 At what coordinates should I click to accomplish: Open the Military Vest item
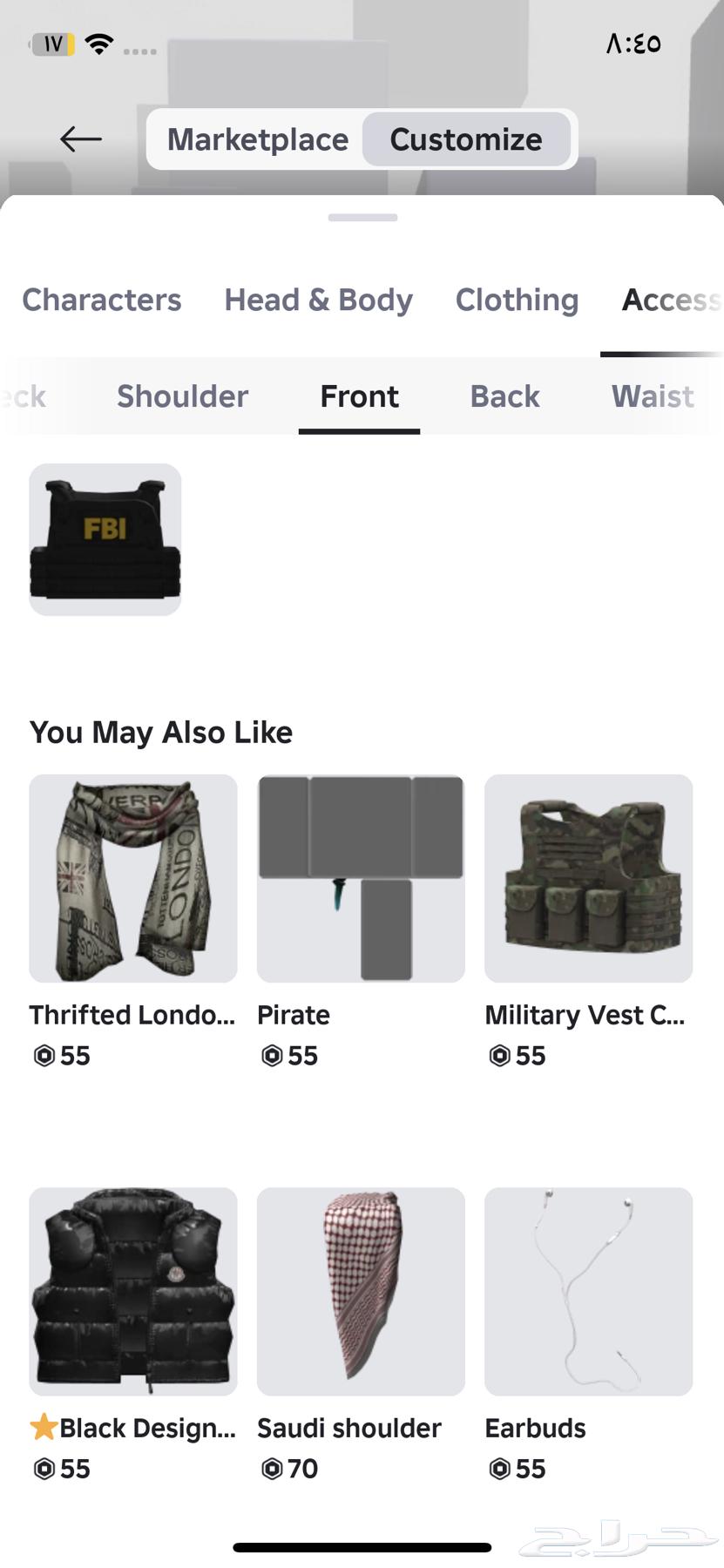click(588, 878)
